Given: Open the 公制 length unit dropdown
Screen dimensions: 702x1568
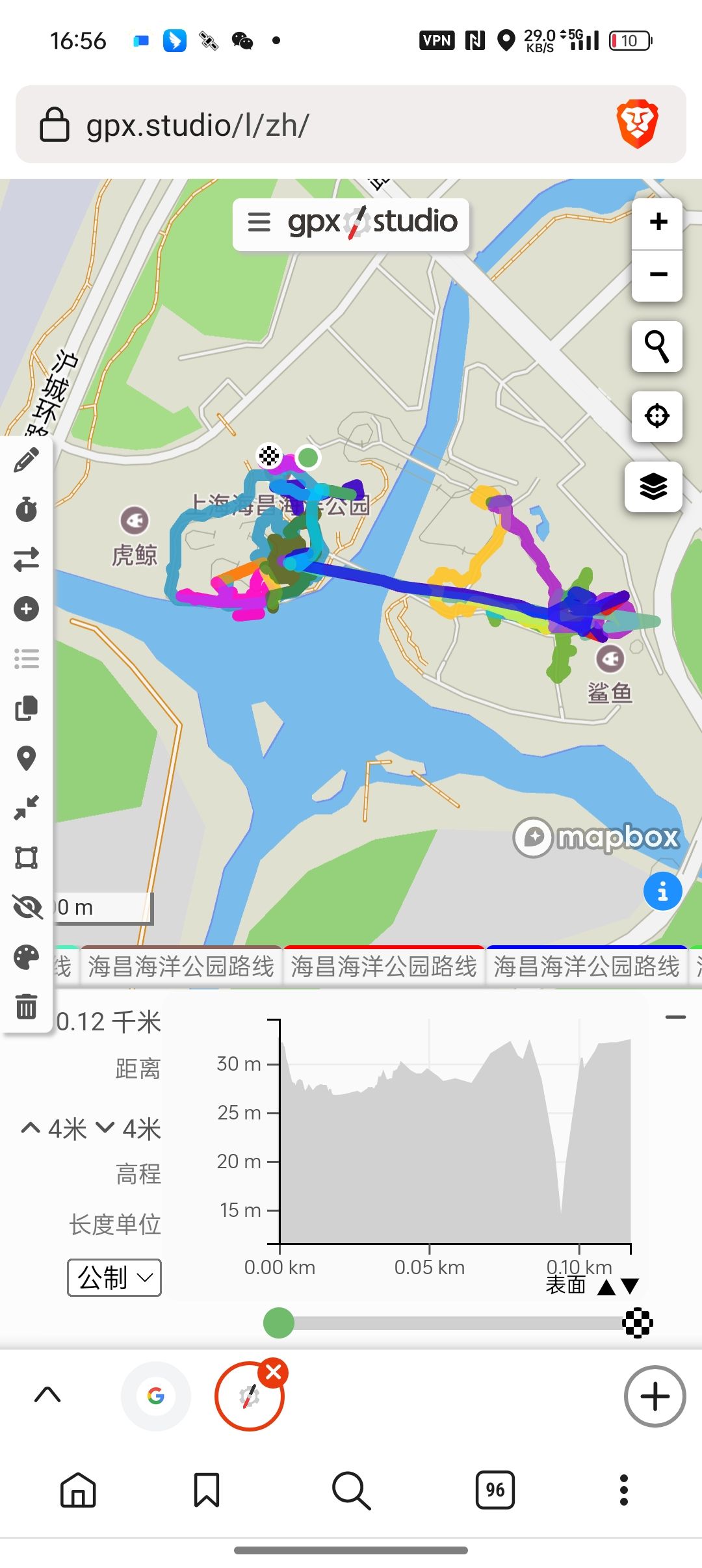Looking at the screenshot, I should pos(114,1278).
